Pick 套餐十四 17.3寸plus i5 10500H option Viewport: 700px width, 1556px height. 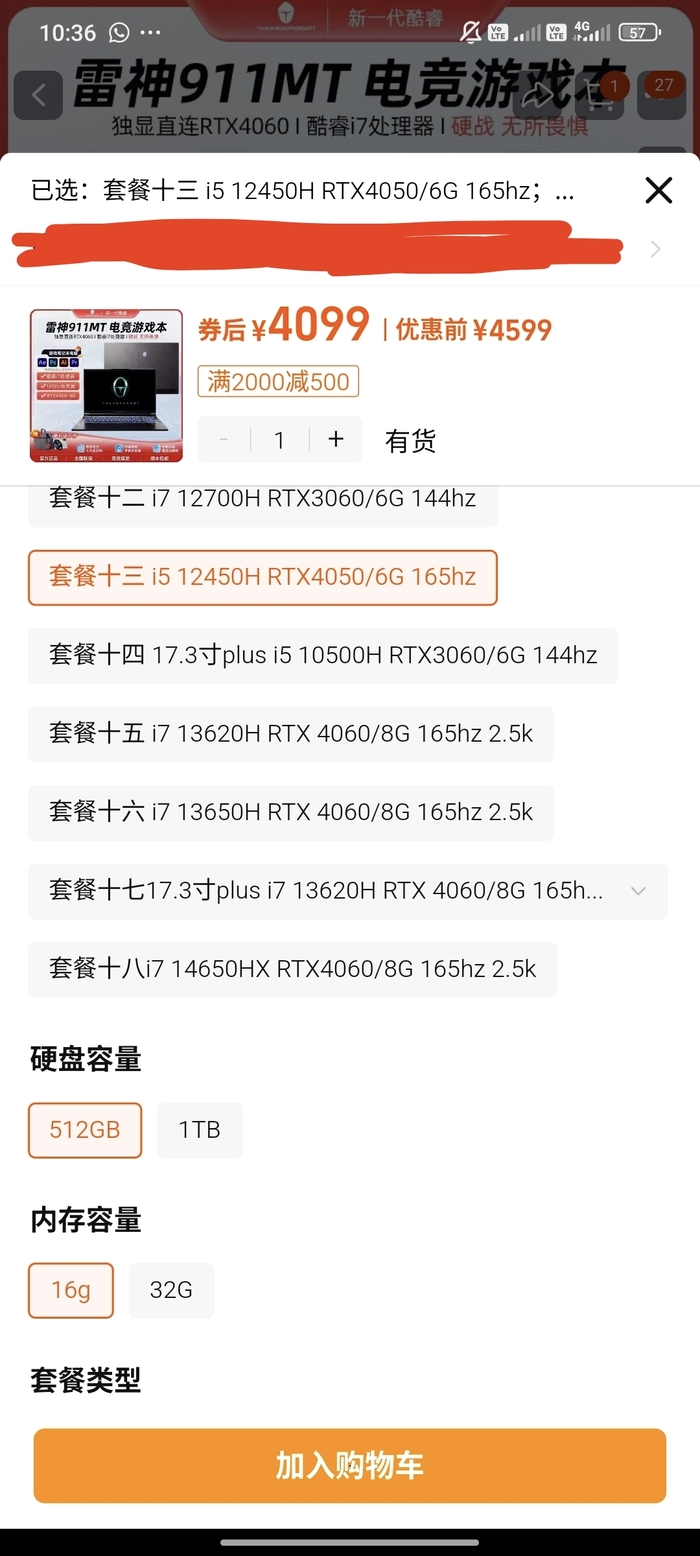(323, 656)
